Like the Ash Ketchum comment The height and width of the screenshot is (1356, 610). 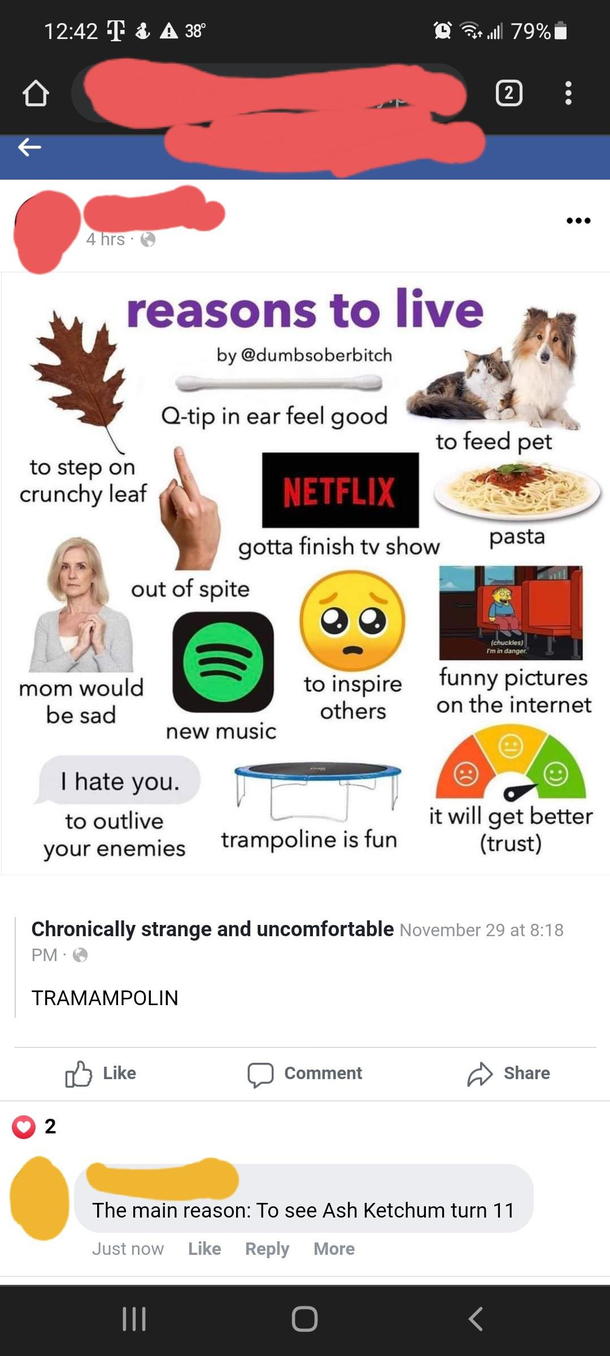tap(204, 1249)
